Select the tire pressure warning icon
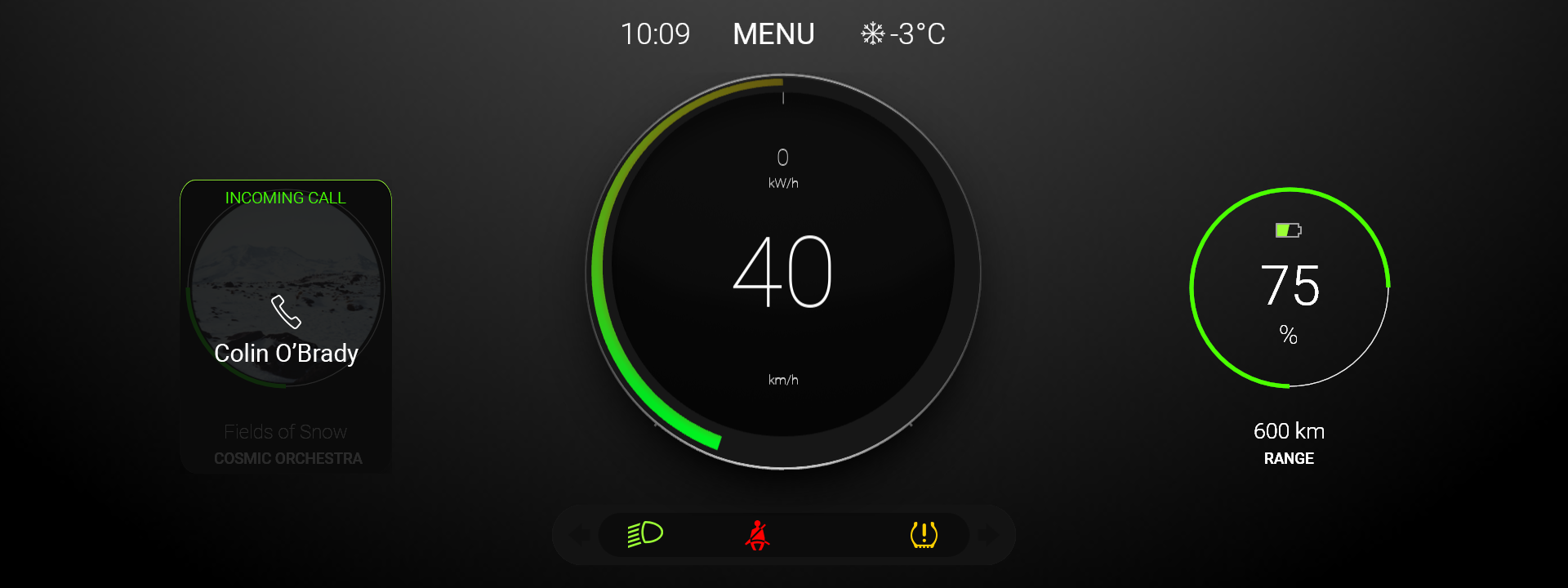The width and height of the screenshot is (1568, 588). coord(924,535)
